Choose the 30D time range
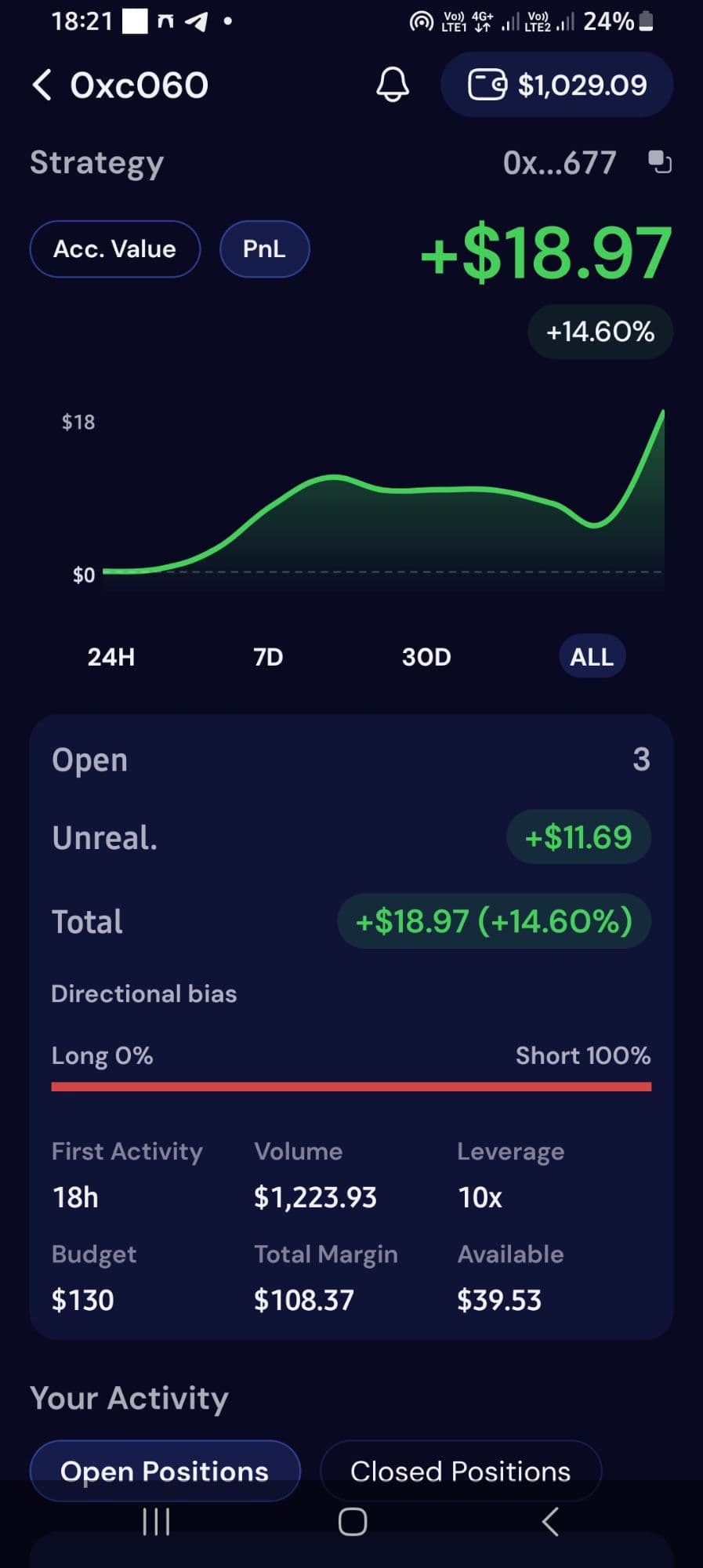The image size is (703, 1568). 426,656
